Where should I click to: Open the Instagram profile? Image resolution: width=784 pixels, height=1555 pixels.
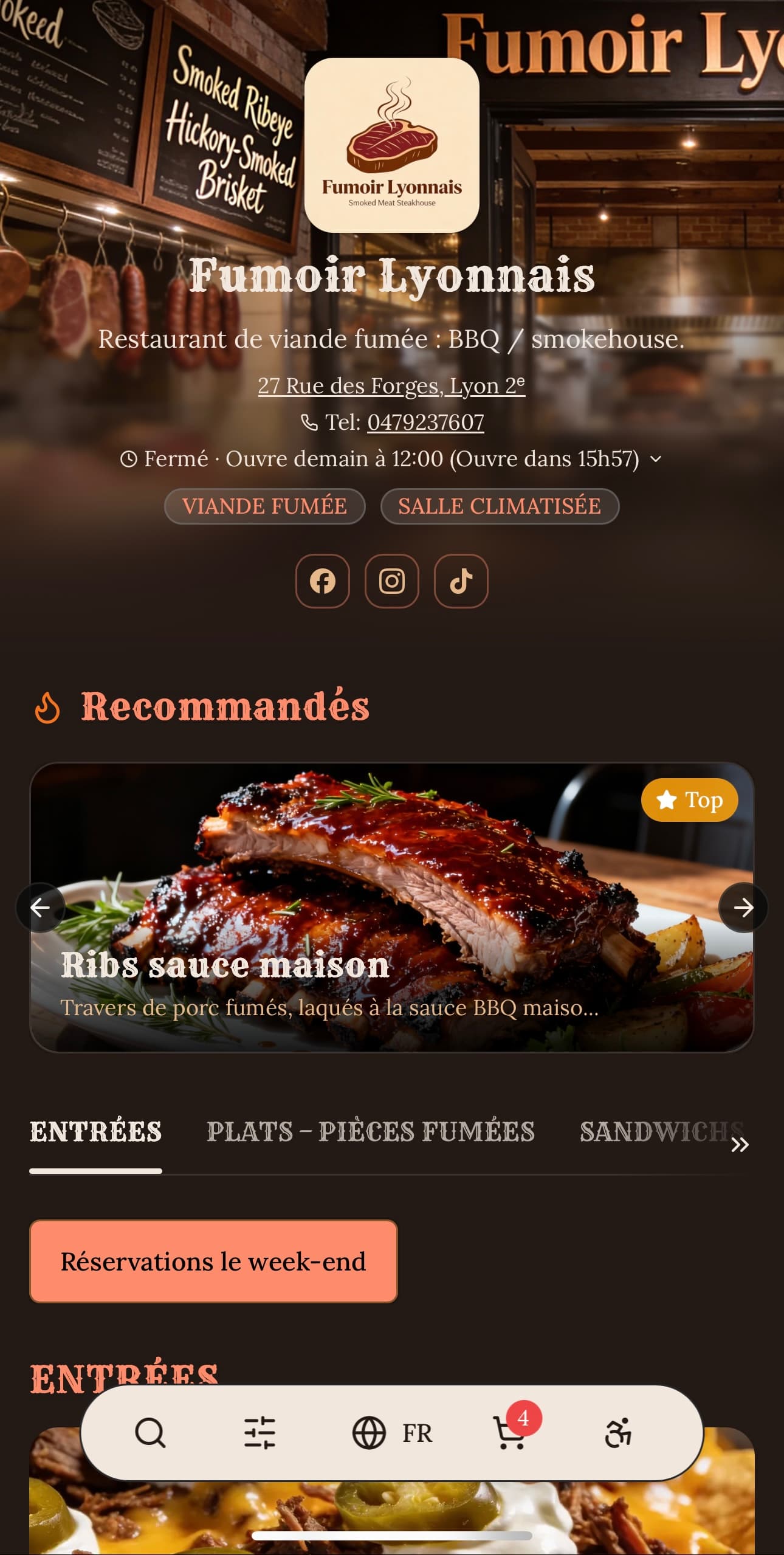391,581
